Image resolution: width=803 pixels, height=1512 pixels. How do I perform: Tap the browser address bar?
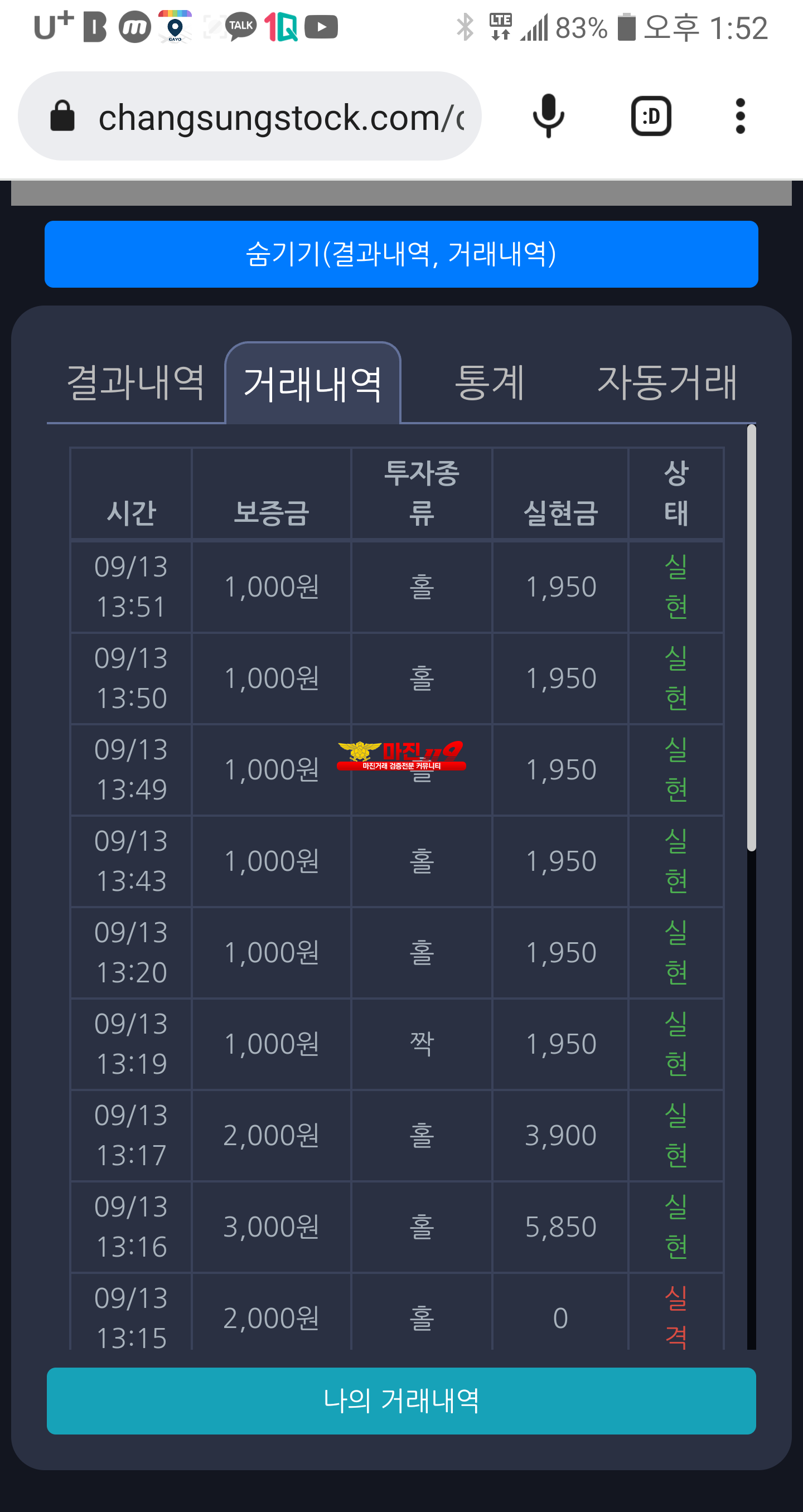249,116
